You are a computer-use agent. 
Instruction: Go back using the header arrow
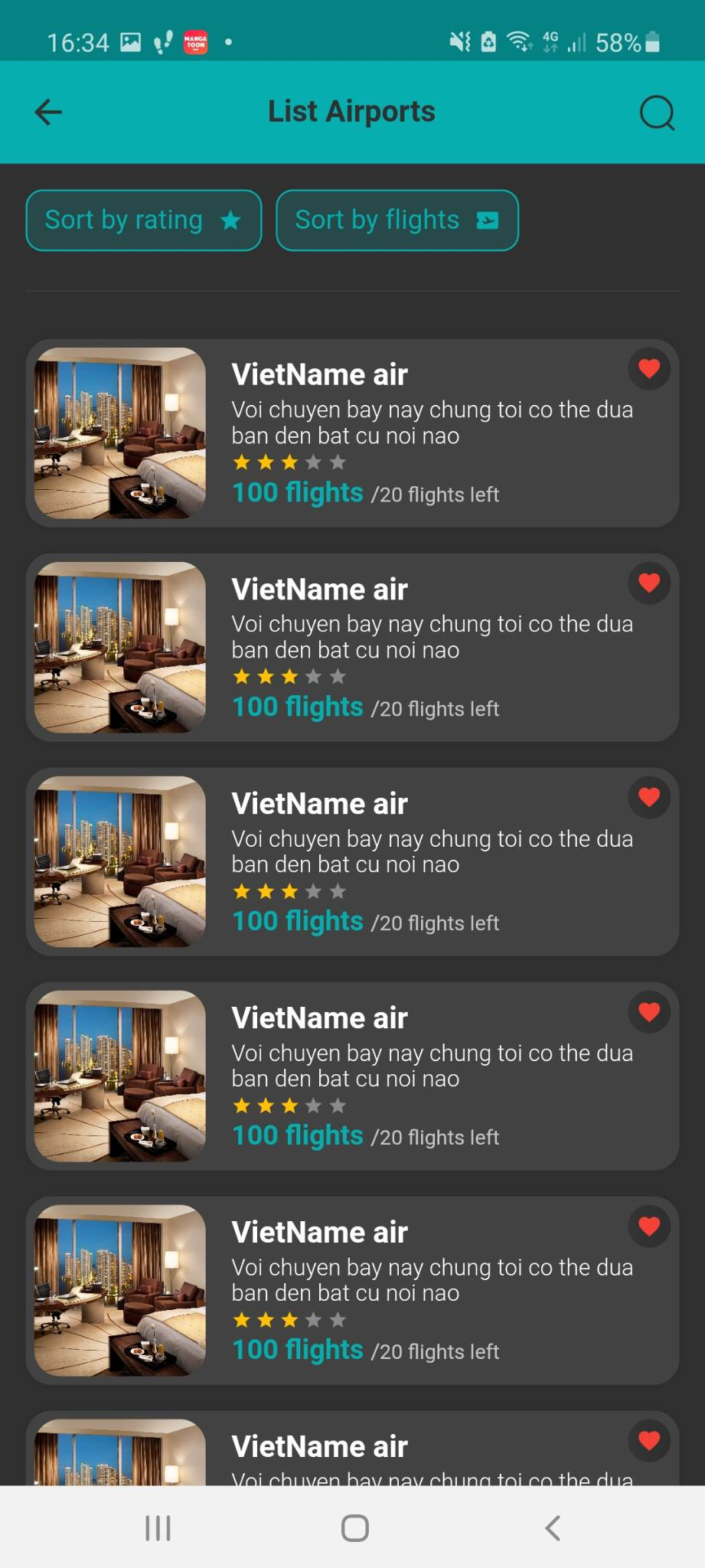48,113
